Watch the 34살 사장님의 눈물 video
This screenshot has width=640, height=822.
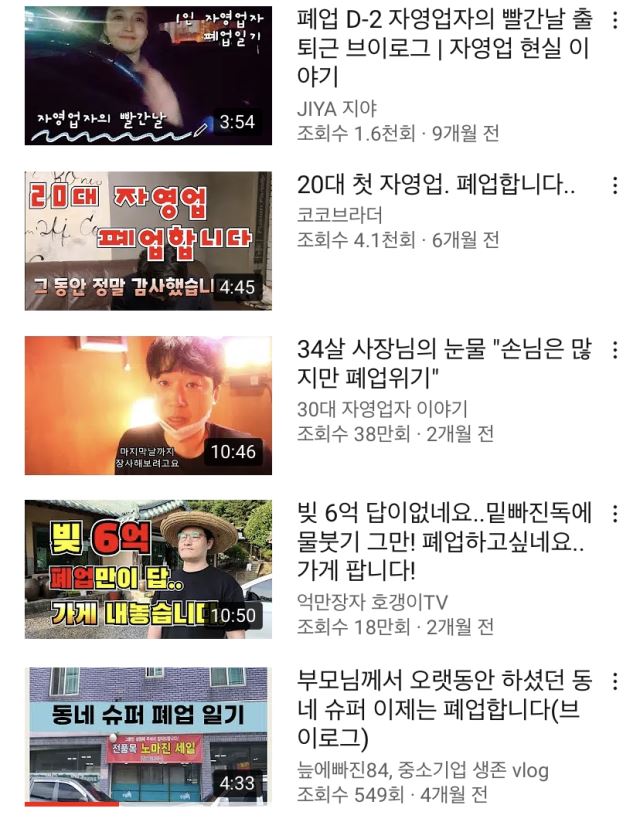(148, 405)
